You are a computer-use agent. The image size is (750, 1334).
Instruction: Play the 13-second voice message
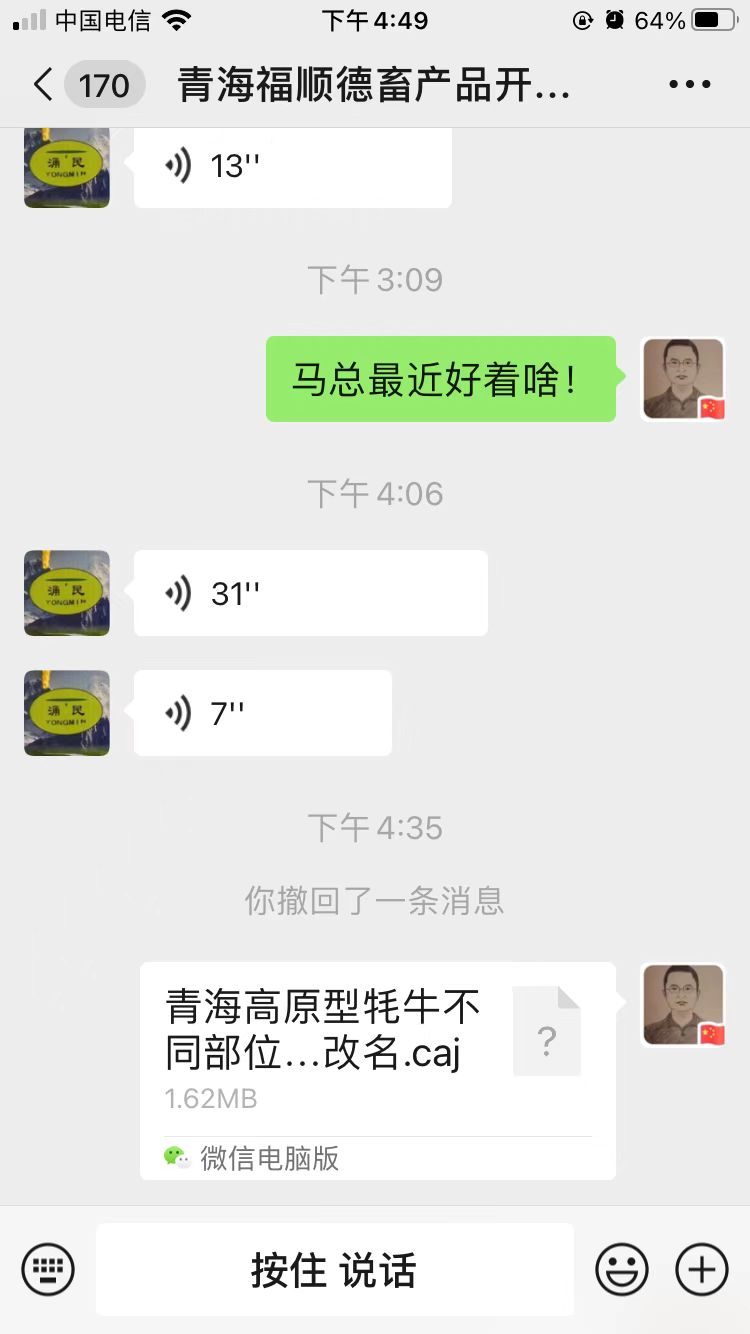[292, 167]
